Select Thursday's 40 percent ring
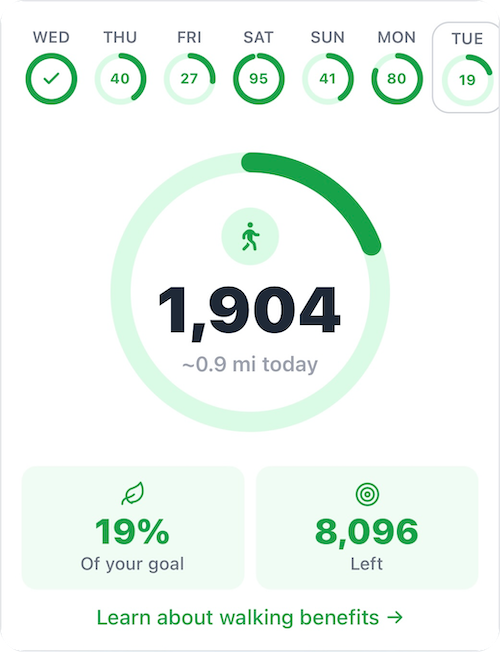 coord(120,67)
